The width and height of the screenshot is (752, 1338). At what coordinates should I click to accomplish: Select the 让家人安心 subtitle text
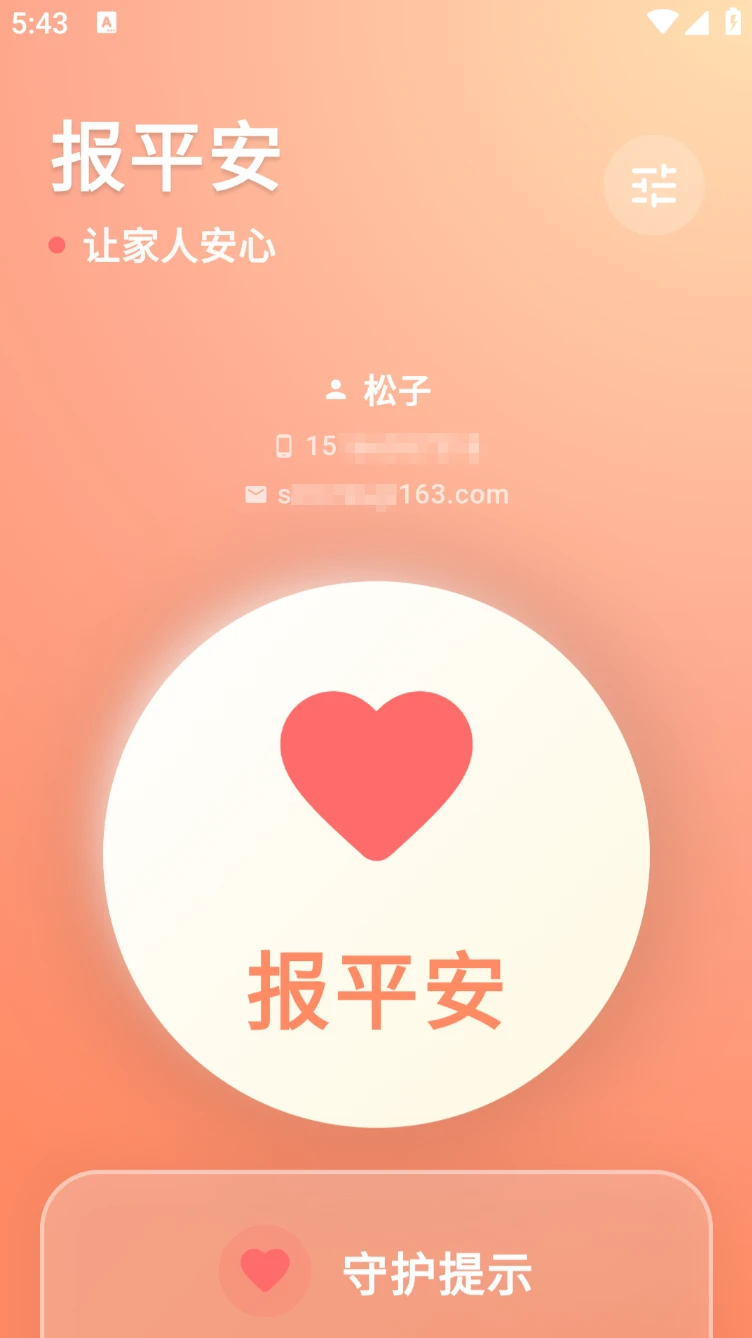(180, 243)
